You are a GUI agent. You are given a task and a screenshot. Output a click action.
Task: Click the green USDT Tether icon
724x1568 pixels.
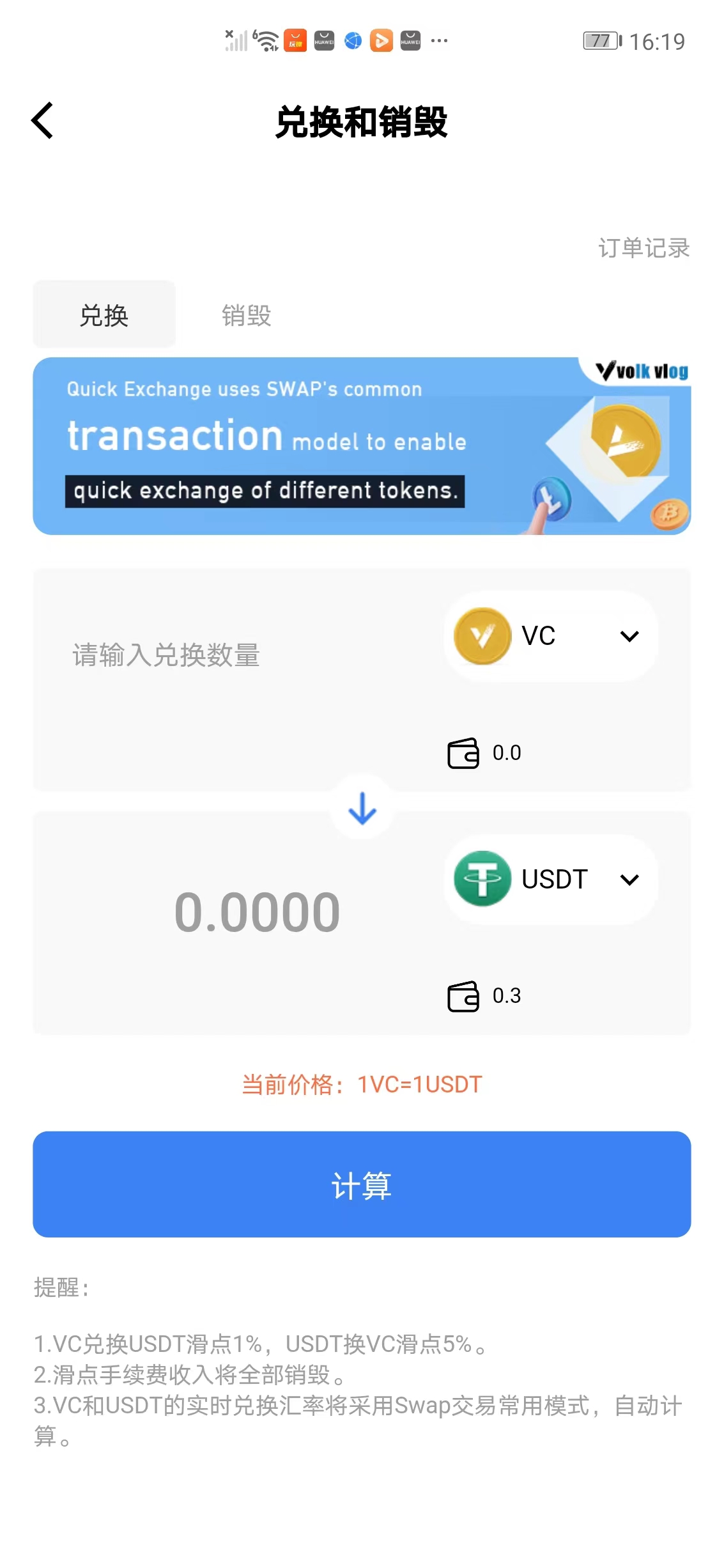pos(481,879)
